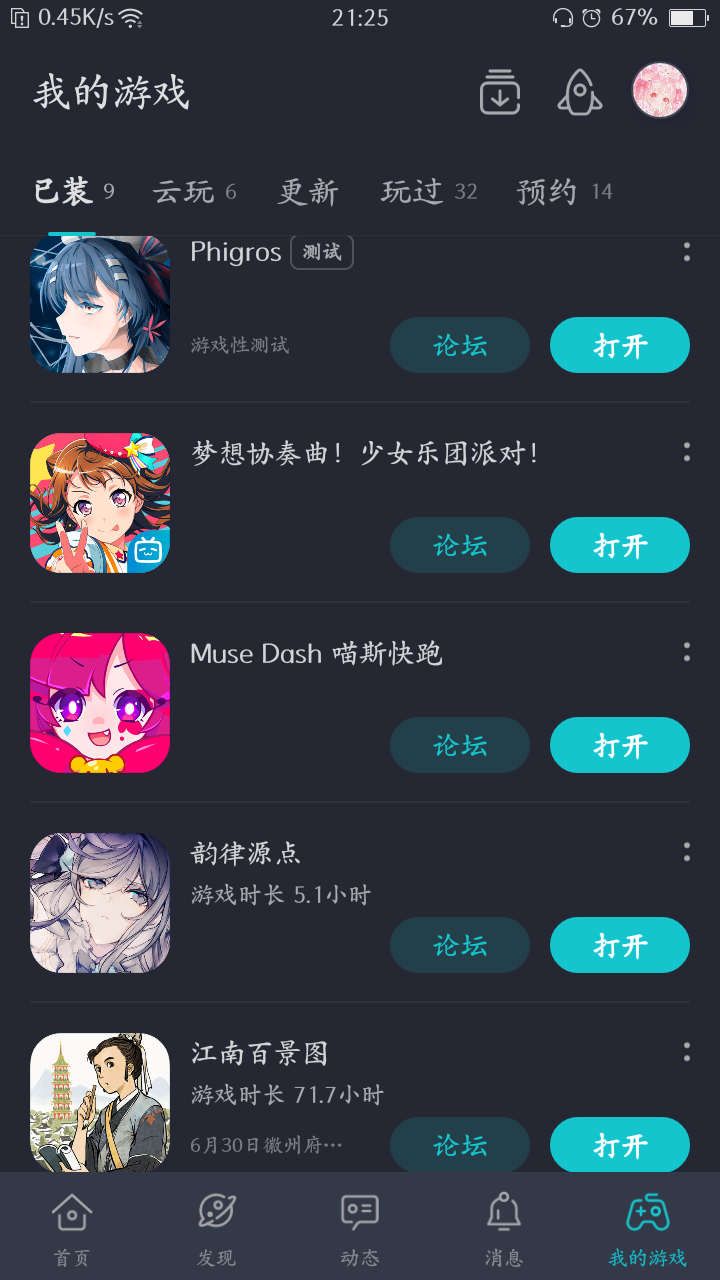Open more options for 江南百景图
Screen dimensions: 720x1280
click(x=686, y=1052)
